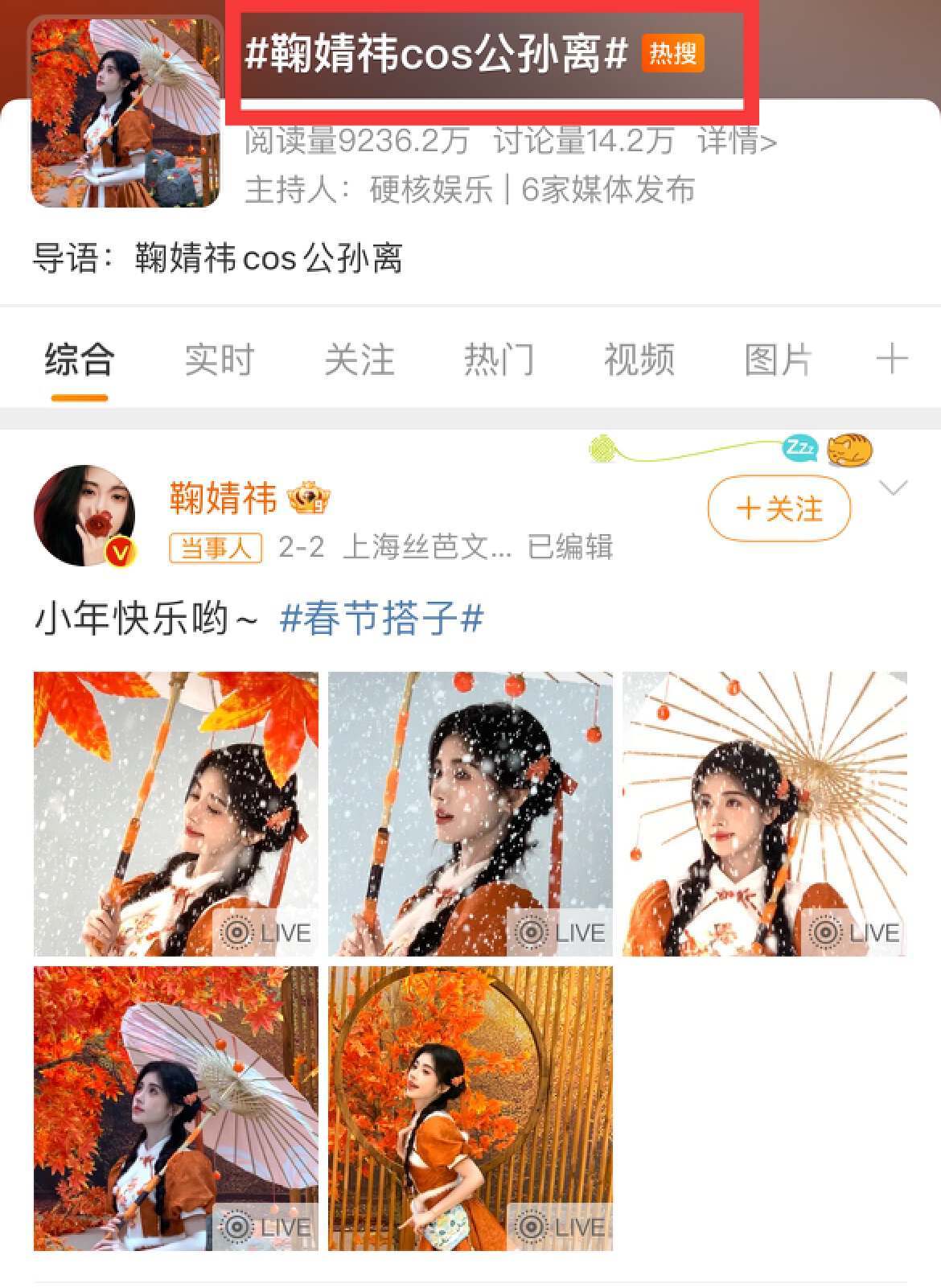
Task: Open the fifth photo with the round frame
Action: click(x=470, y=1108)
